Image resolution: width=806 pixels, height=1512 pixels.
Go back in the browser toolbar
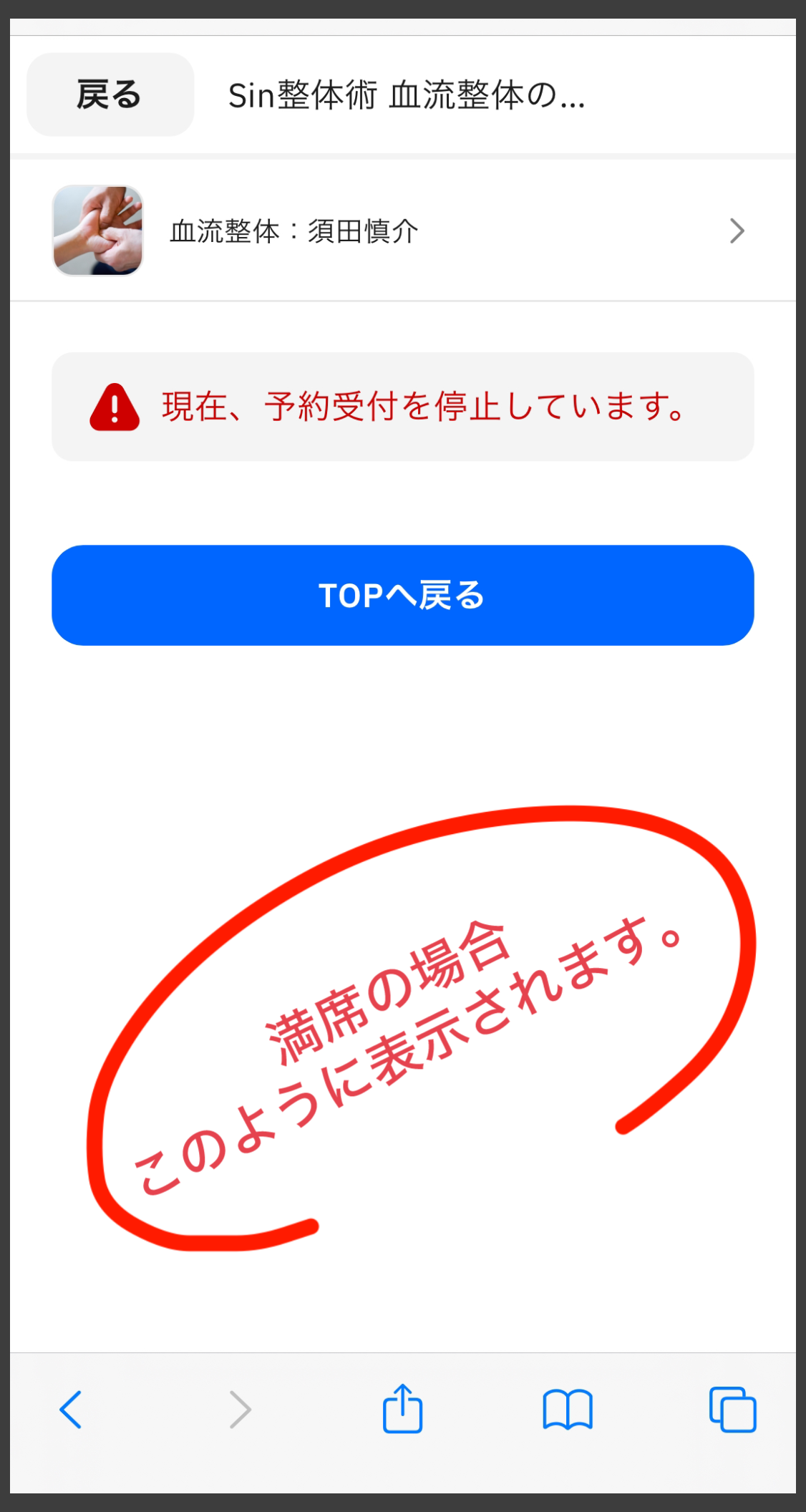pos(71,1410)
